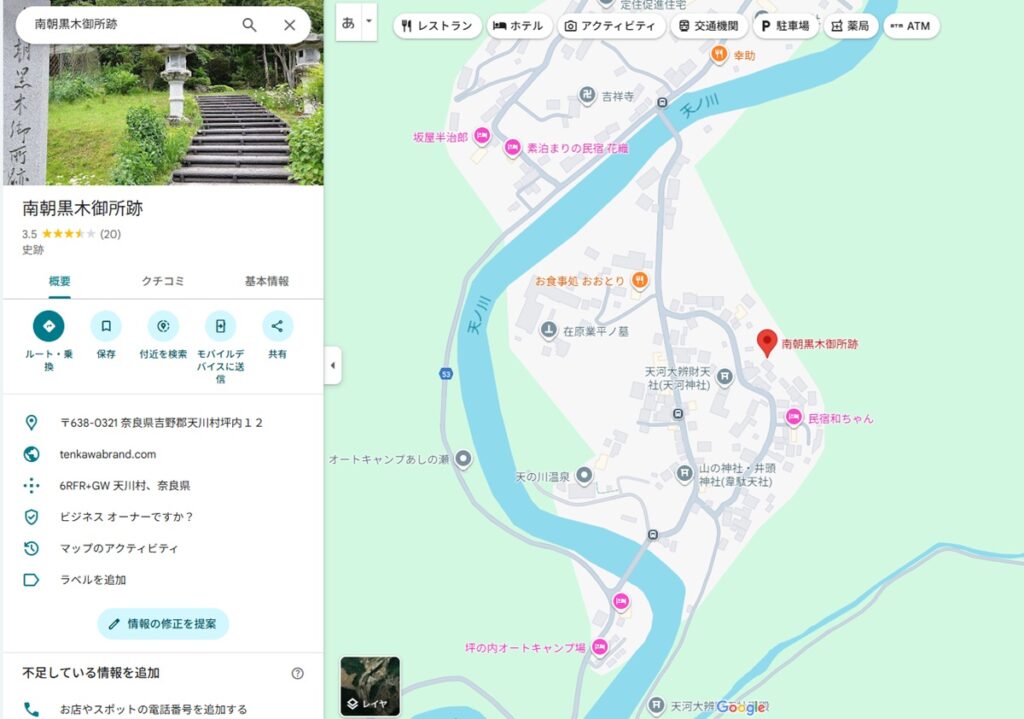Select the 駐車場 chip
Viewport: 1024px width, 719px height.
point(785,26)
